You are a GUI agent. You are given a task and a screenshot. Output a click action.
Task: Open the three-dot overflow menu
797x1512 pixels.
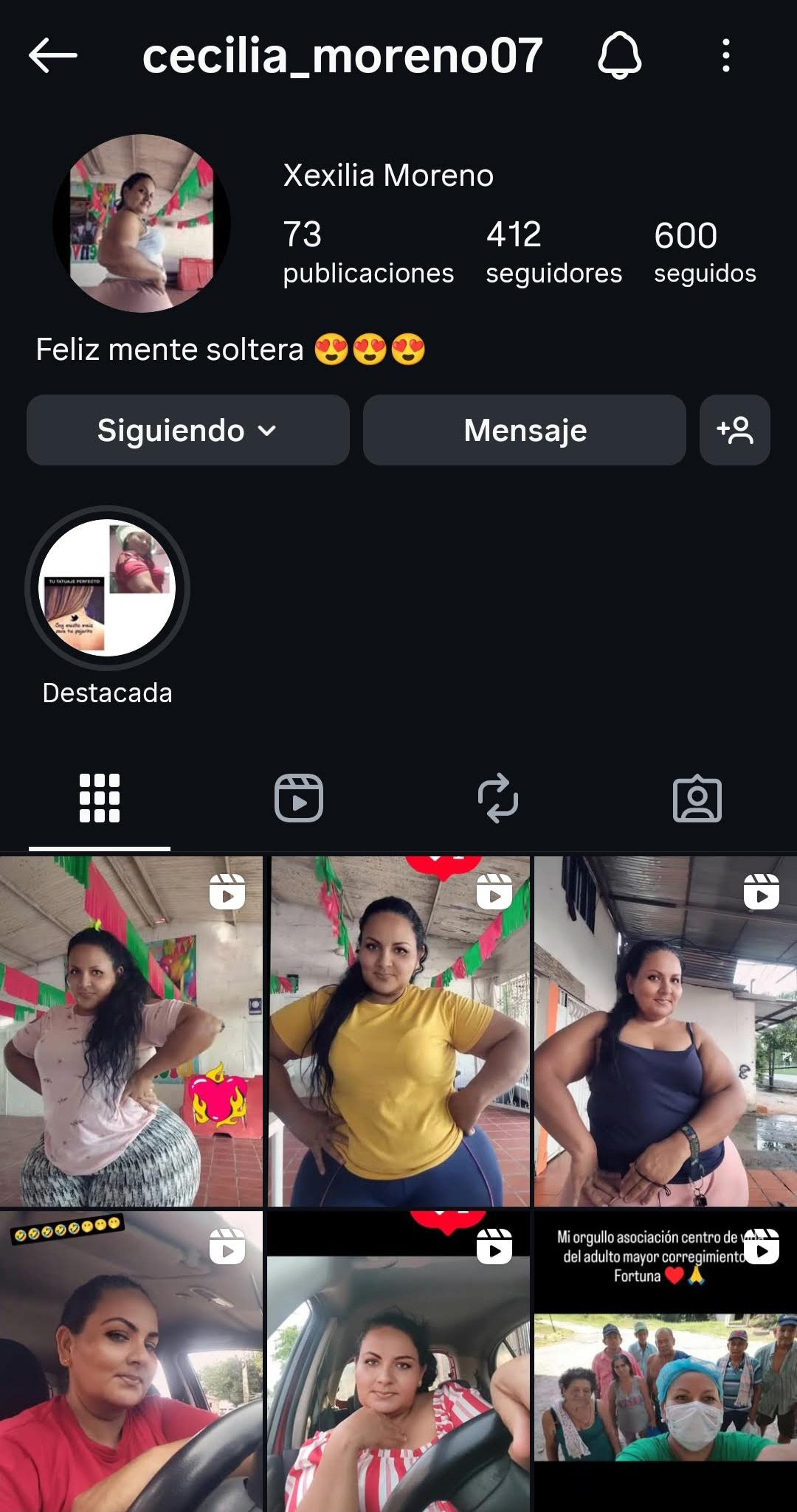pos(726,55)
